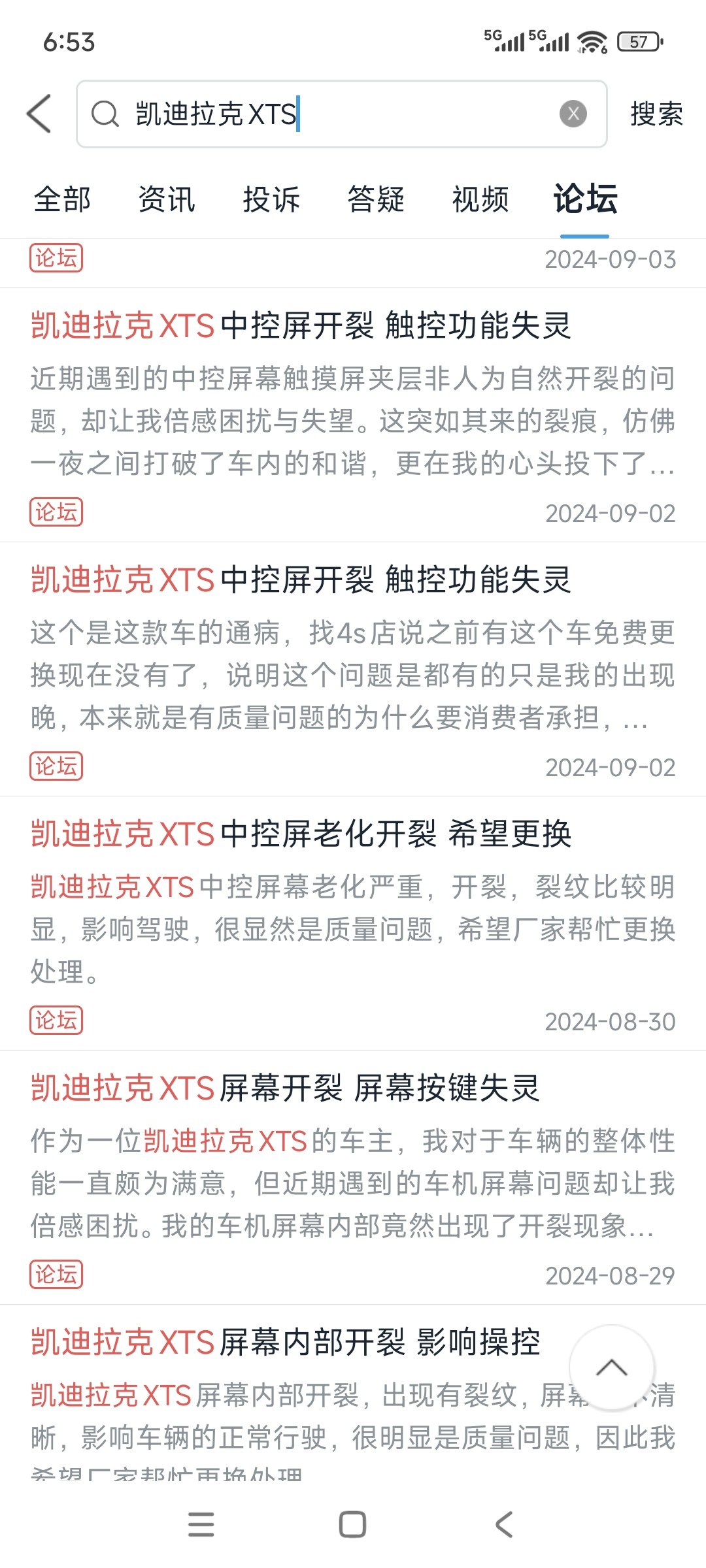Clear the search text with the X button
Viewport: 706px width, 1568px height.
[573, 114]
